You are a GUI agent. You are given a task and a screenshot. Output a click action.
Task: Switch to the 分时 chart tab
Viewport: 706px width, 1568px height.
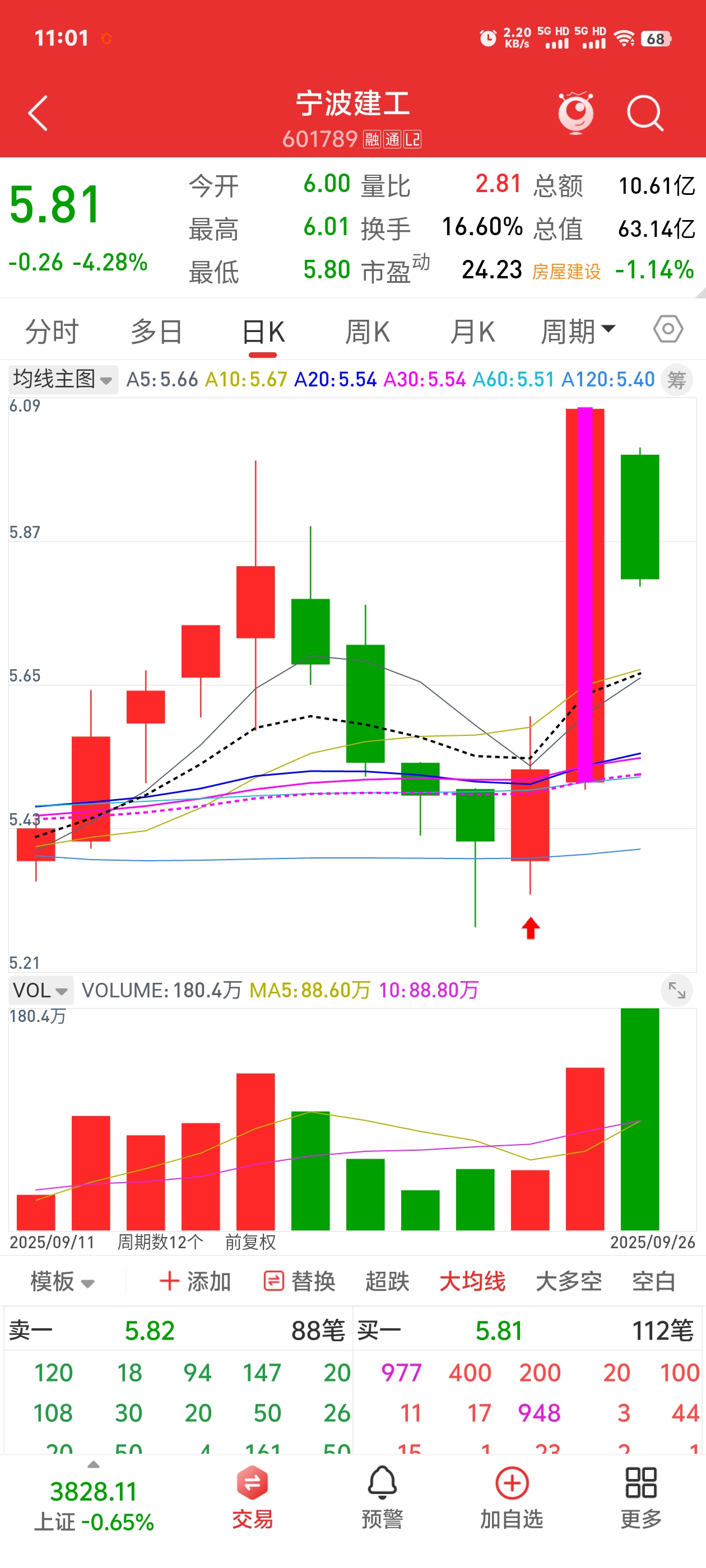52,332
